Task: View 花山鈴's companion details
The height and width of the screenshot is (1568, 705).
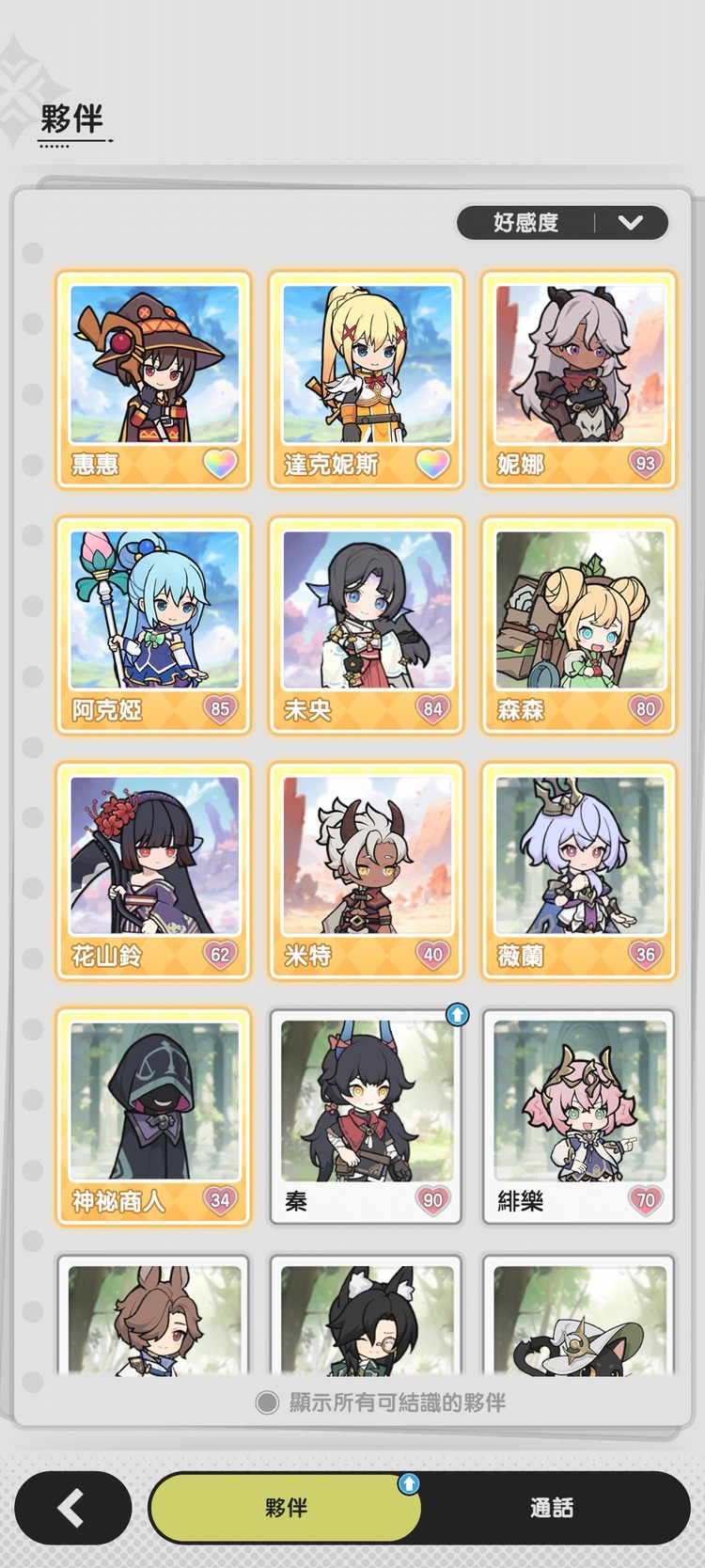Action: pyautogui.click(x=153, y=871)
